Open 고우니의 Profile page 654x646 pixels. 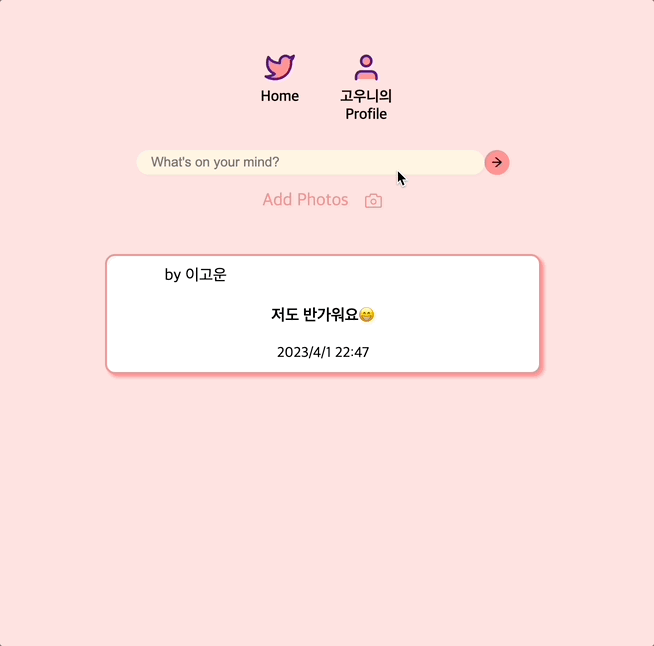click(x=366, y=86)
